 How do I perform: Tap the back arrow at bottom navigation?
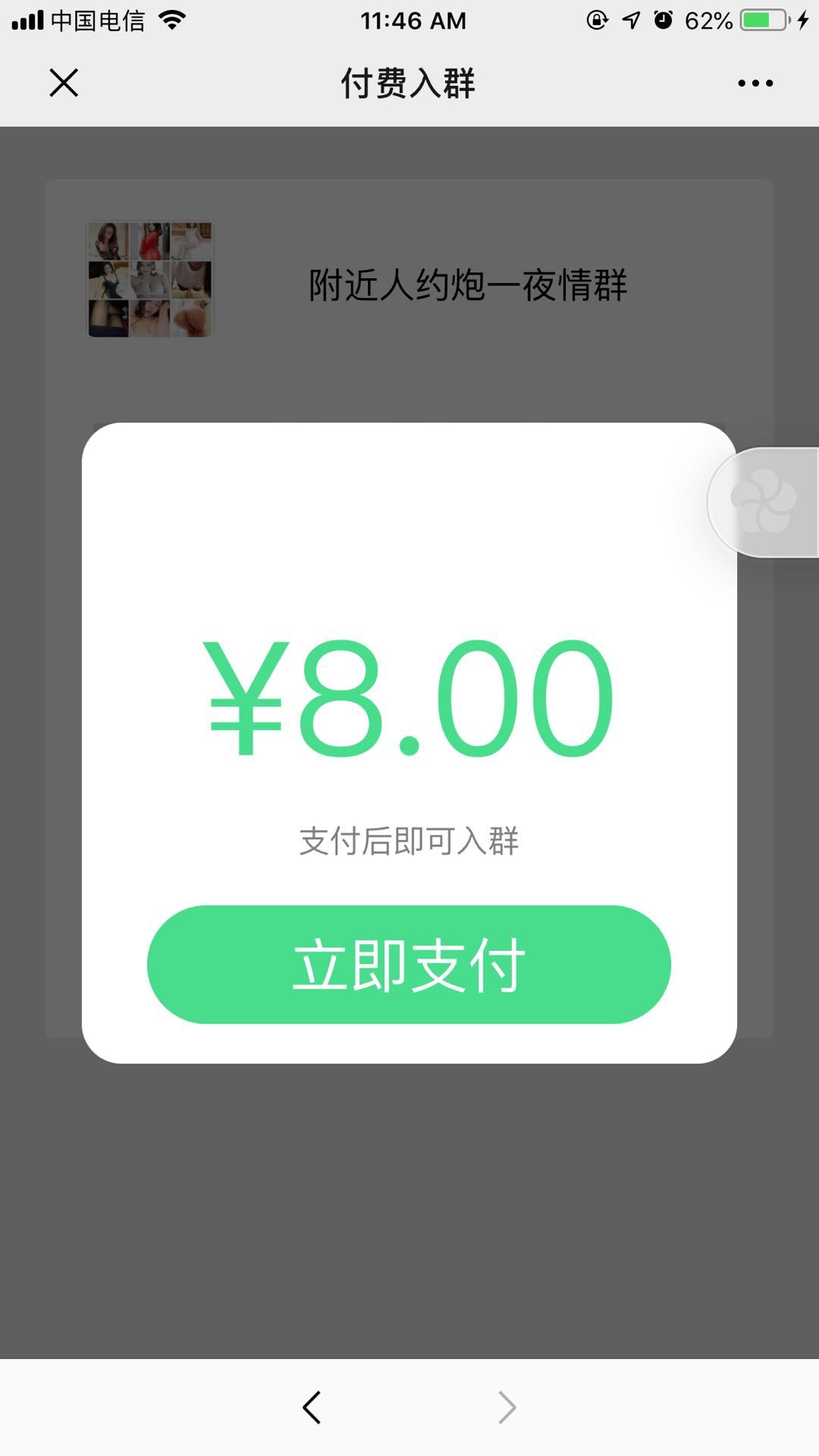(311, 1407)
